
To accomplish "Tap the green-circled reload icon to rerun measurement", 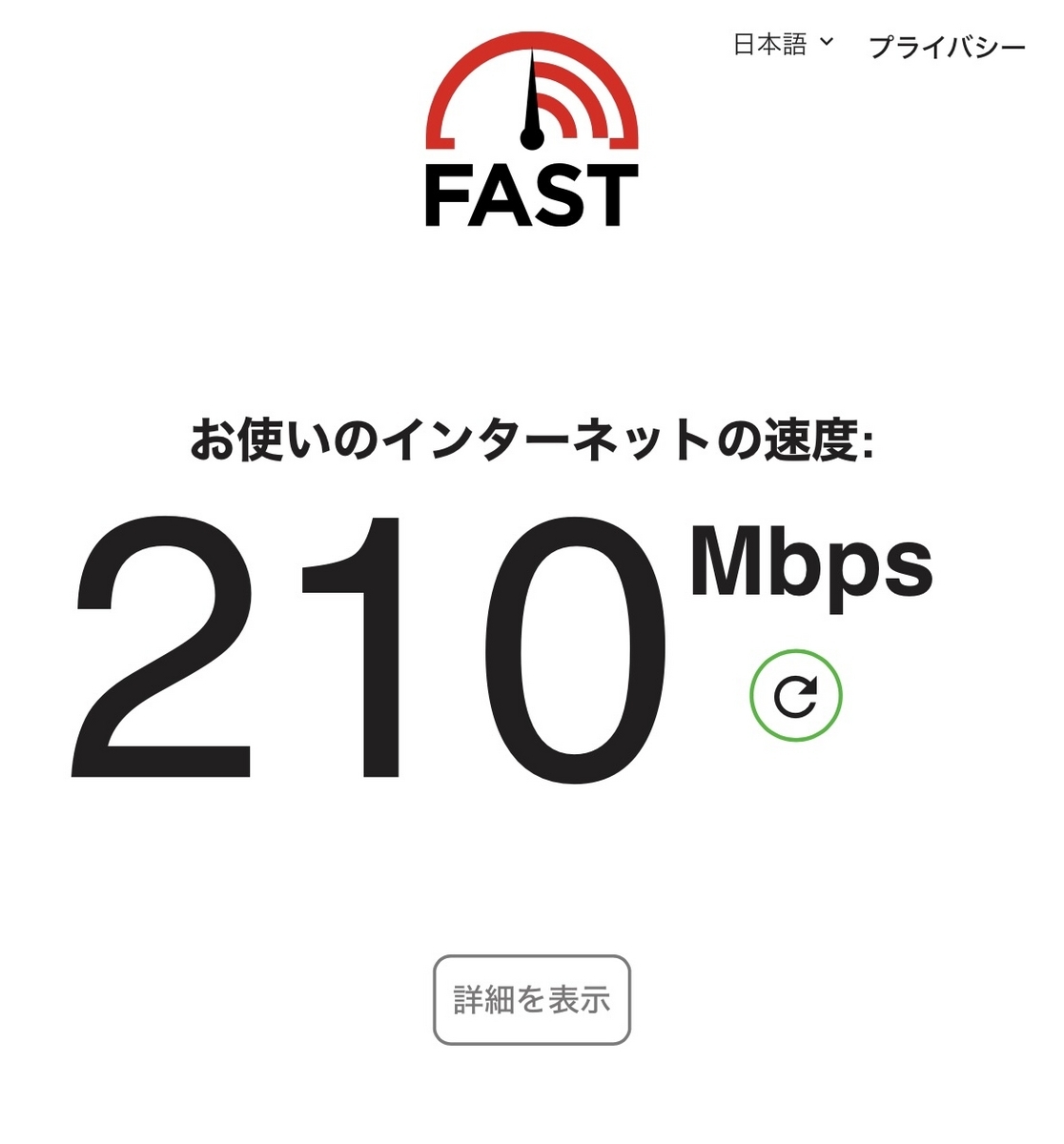I will 794,698.
